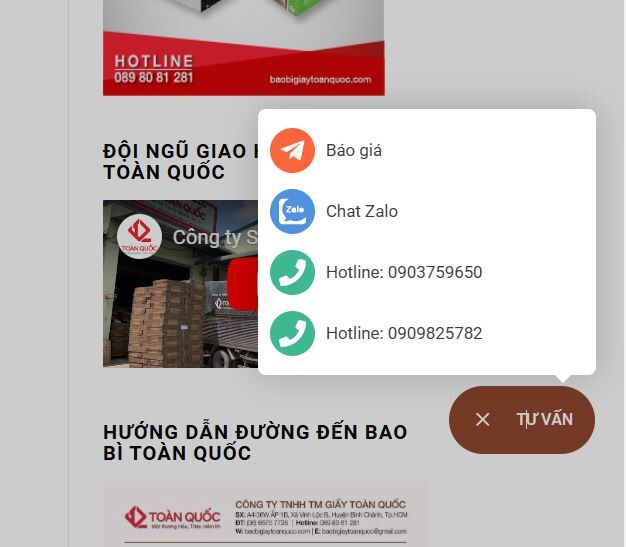This screenshot has width=626, height=547.
Task: Open the hotline 089 80 81 281 banner
Action: click(x=243, y=48)
